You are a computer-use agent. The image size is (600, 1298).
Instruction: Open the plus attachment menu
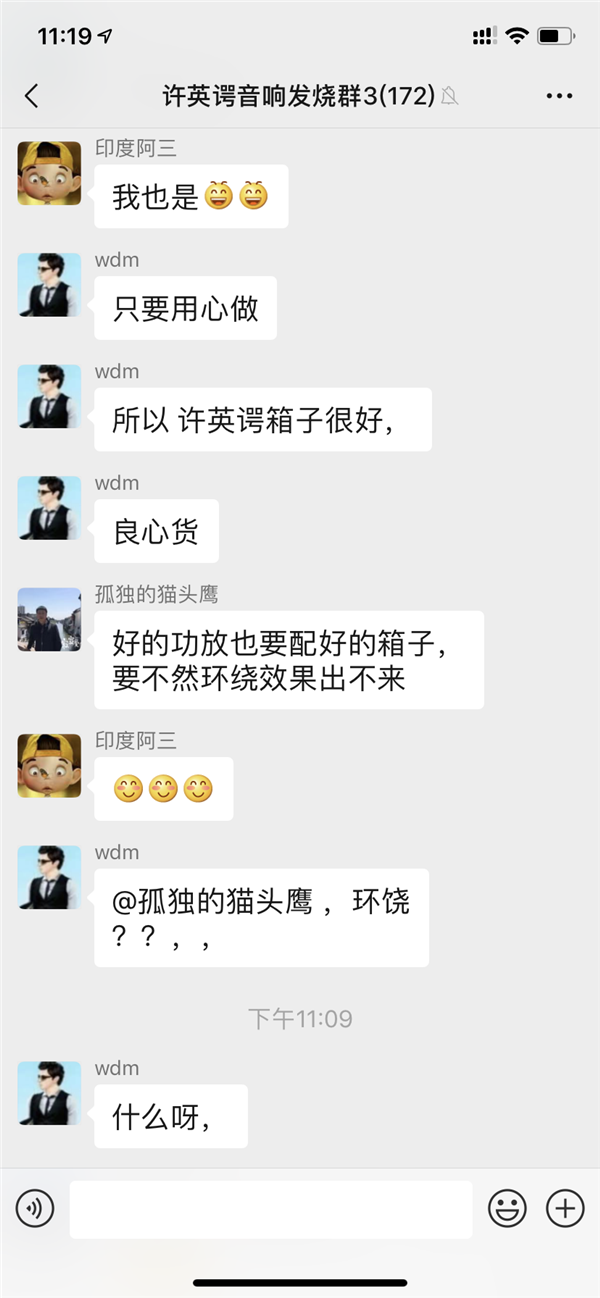point(565,1209)
